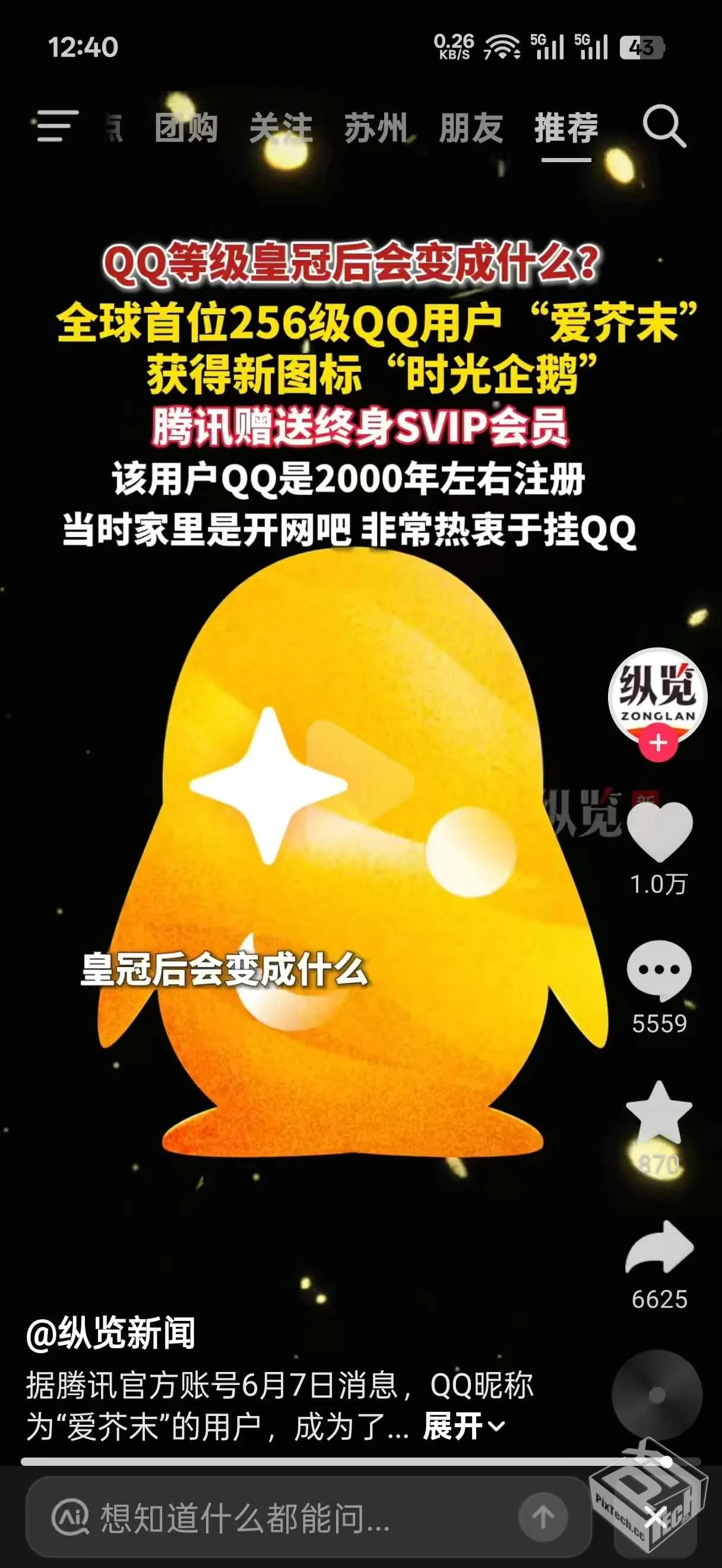The height and width of the screenshot is (1568, 722).
Task: Tap the send arrow in the AI box
Action: (543, 1518)
